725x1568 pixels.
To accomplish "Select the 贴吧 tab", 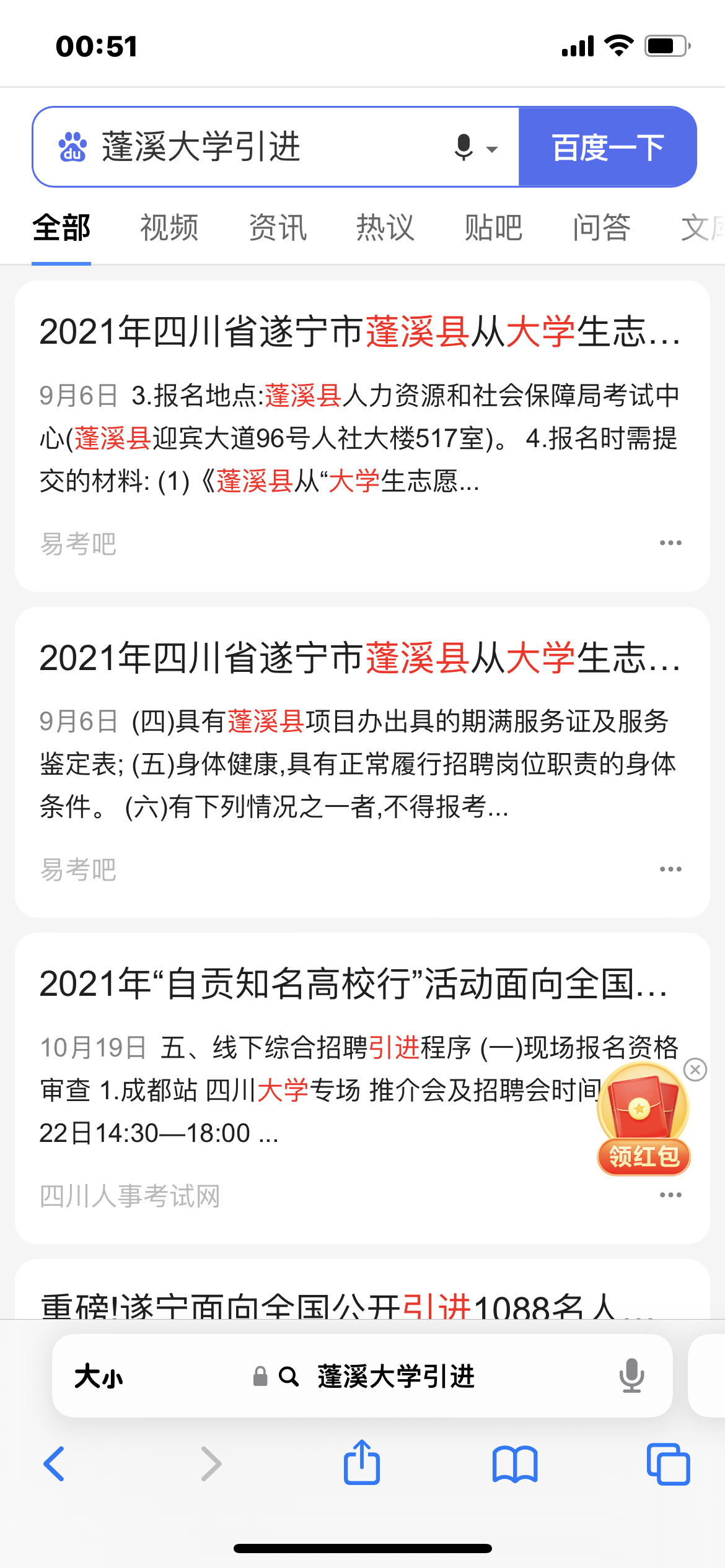I will 493,228.
